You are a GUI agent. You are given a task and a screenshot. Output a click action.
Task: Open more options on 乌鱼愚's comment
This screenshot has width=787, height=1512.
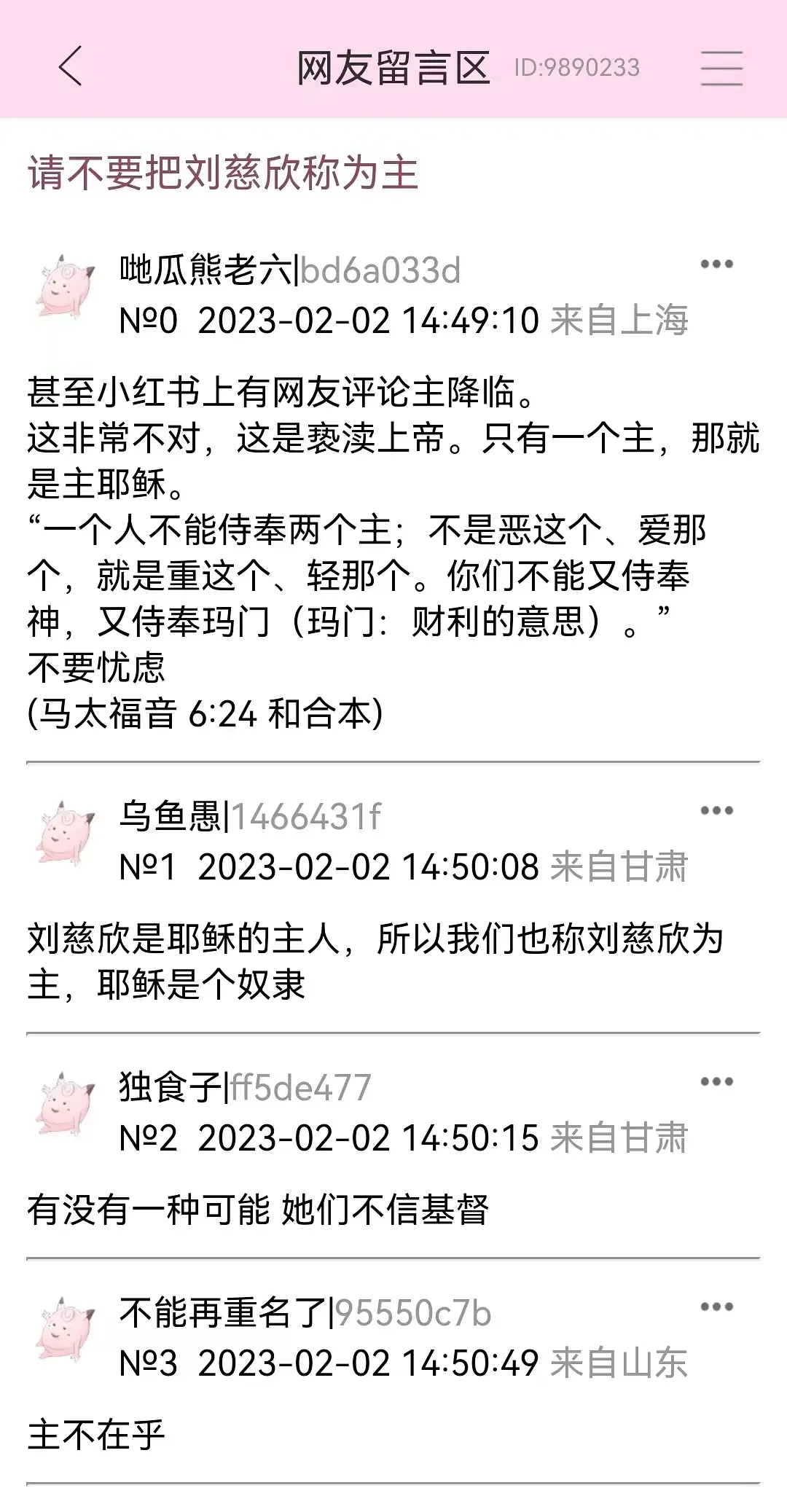point(716,811)
